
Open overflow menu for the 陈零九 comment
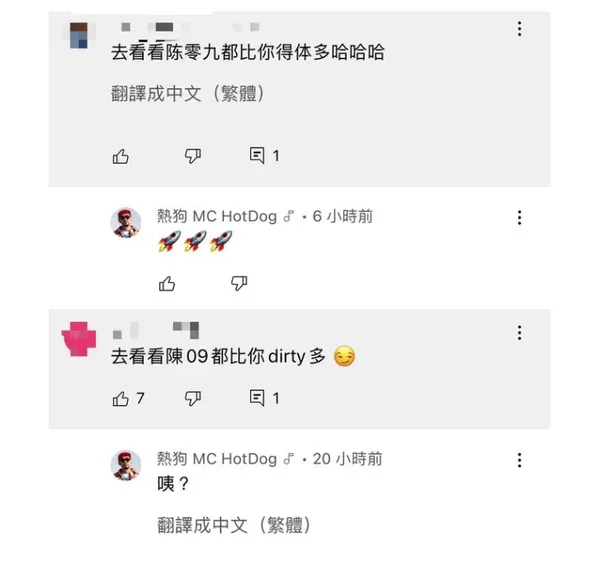[x=519, y=29]
